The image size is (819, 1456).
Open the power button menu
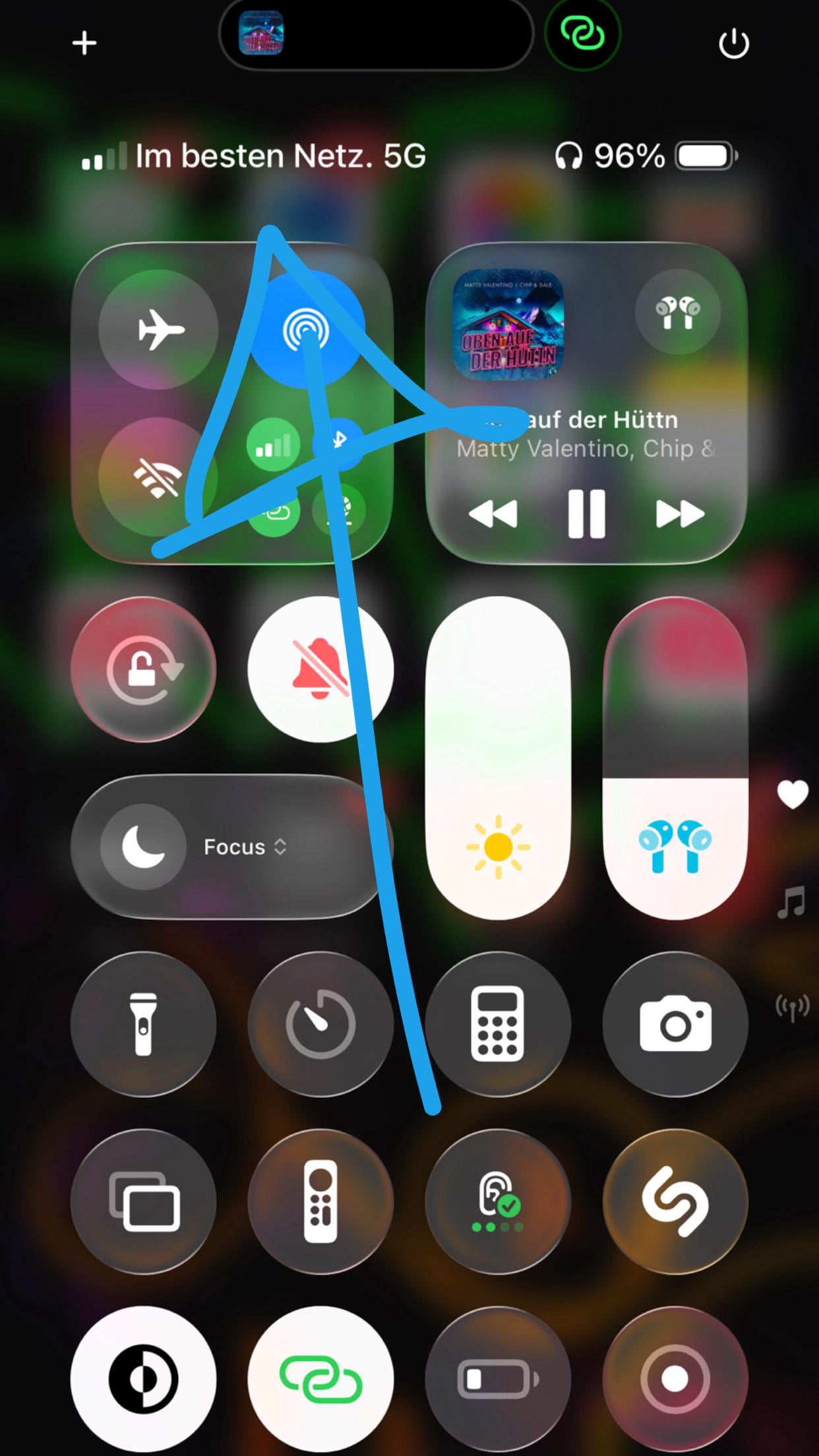733,44
